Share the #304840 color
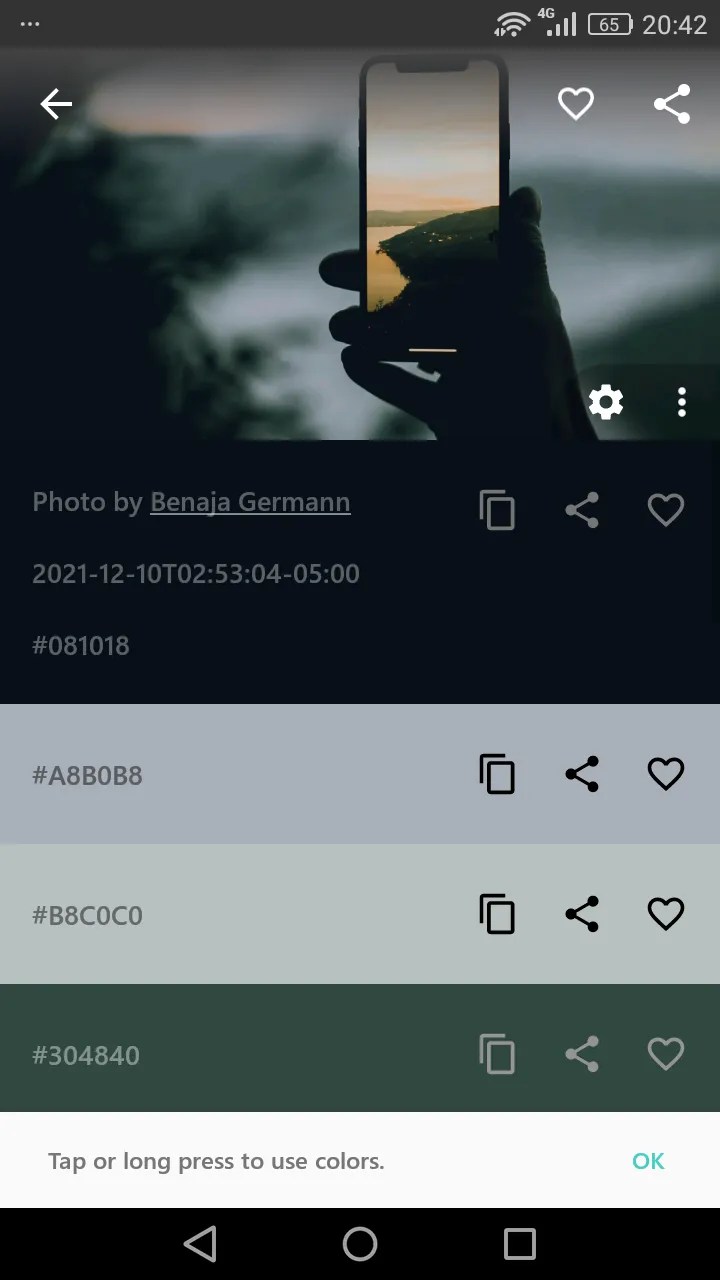Image resolution: width=720 pixels, height=1280 pixels. [x=581, y=1053]
